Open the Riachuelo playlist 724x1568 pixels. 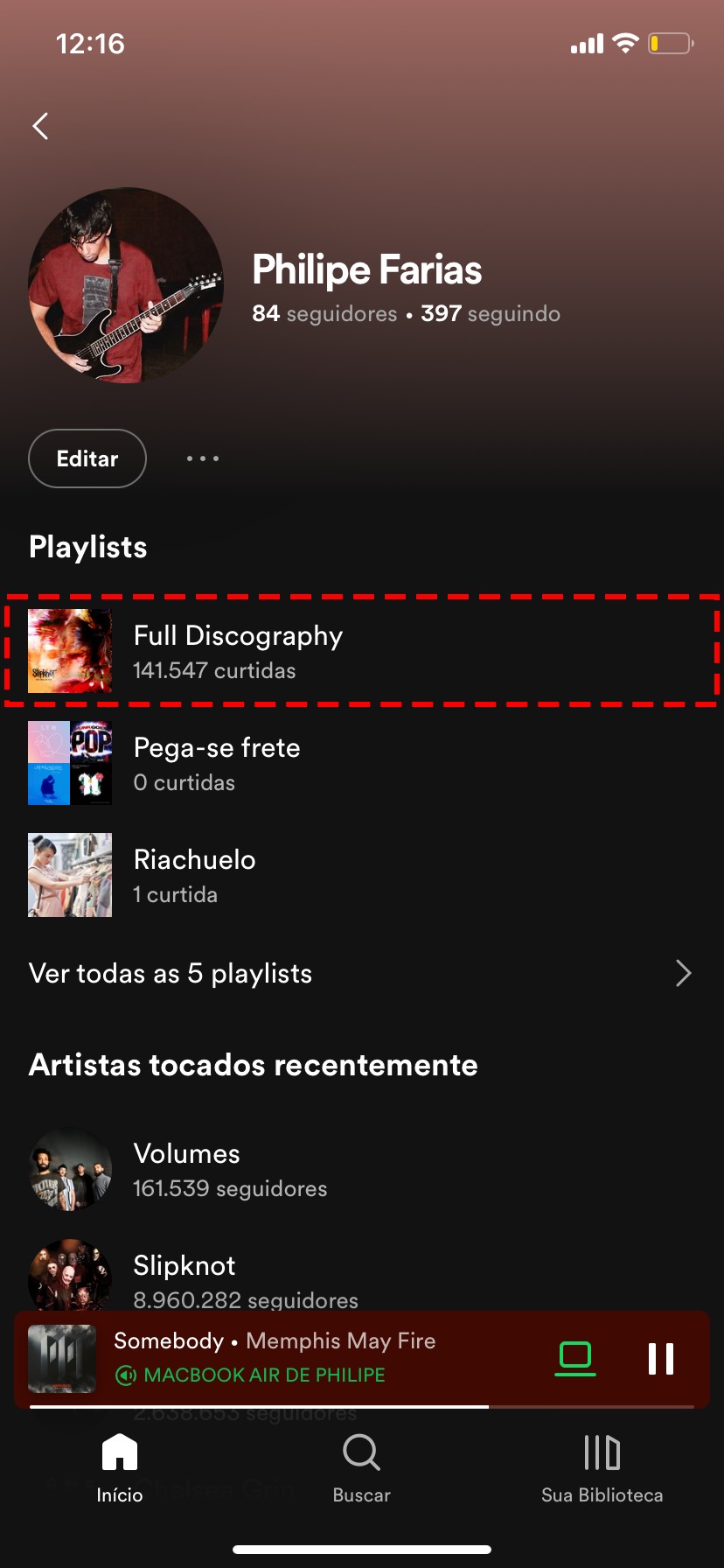click(360, 875)
